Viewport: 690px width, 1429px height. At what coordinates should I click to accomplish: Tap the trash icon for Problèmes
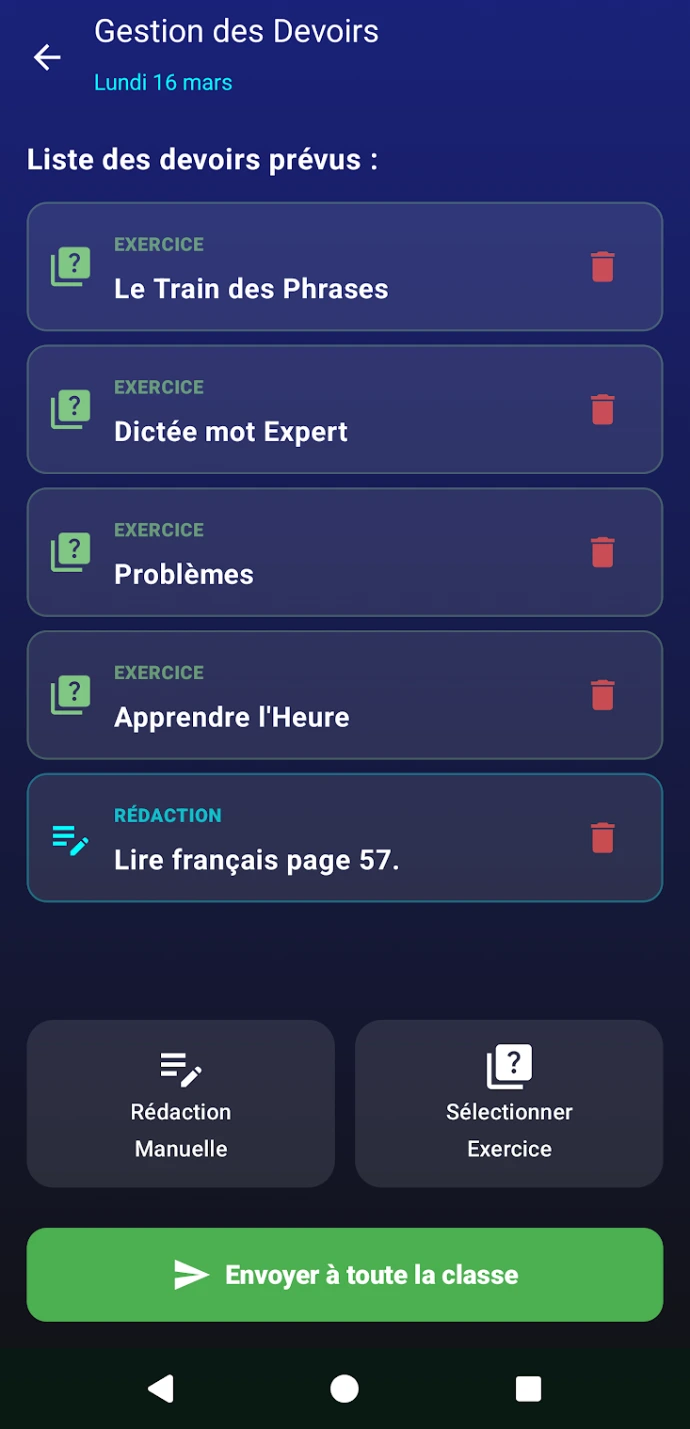pyautogui.click(x=602, y=553)
